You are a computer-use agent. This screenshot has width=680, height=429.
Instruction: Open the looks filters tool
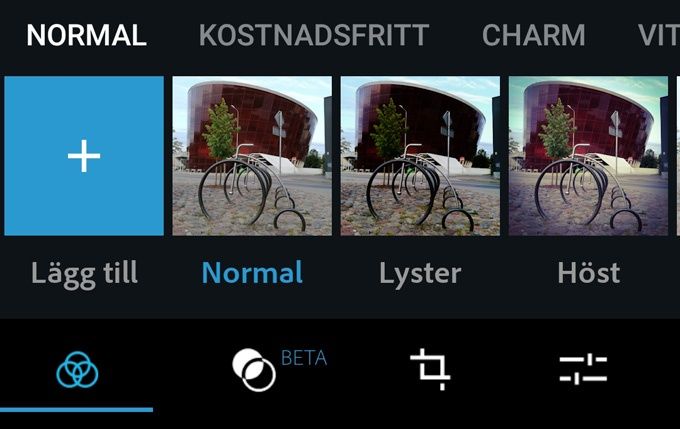click(x=77, y=371)
